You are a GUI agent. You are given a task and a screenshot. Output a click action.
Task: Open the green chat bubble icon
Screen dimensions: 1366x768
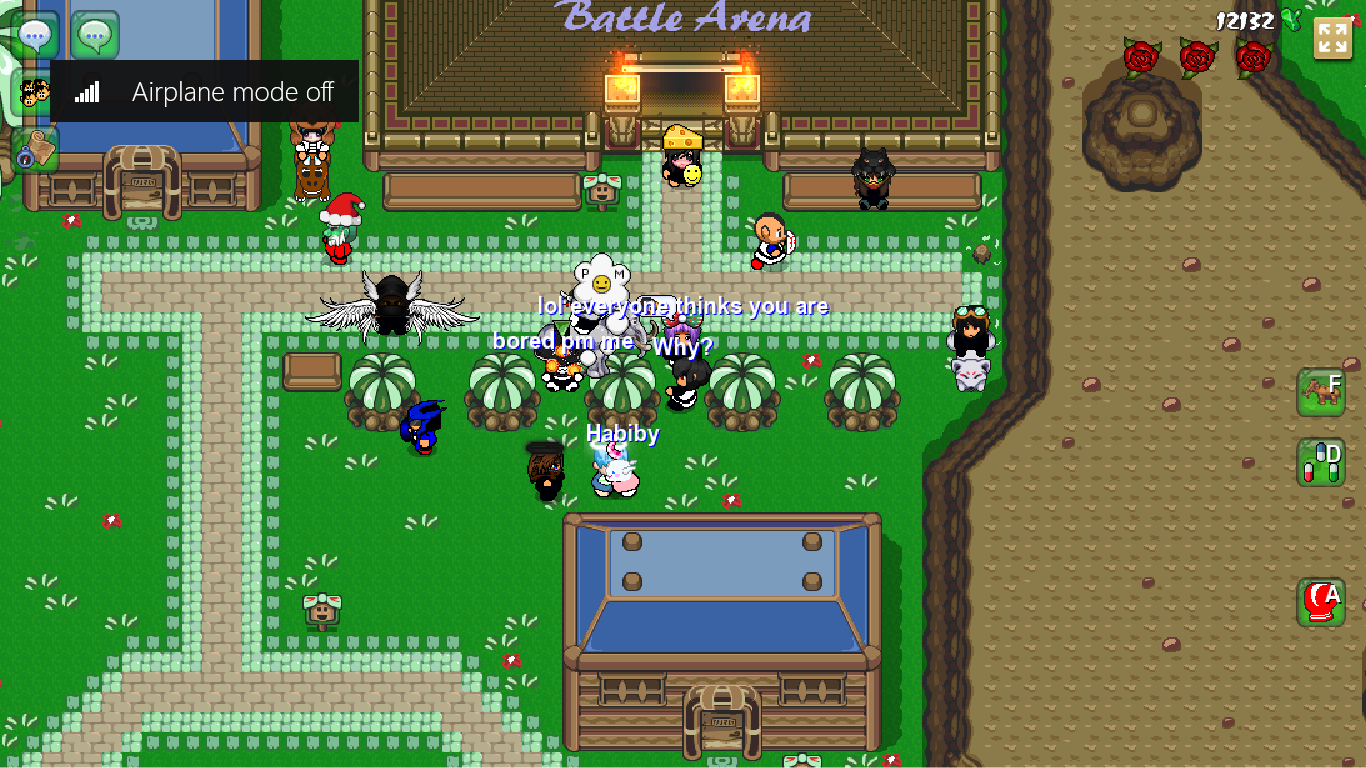click(95, 36)
